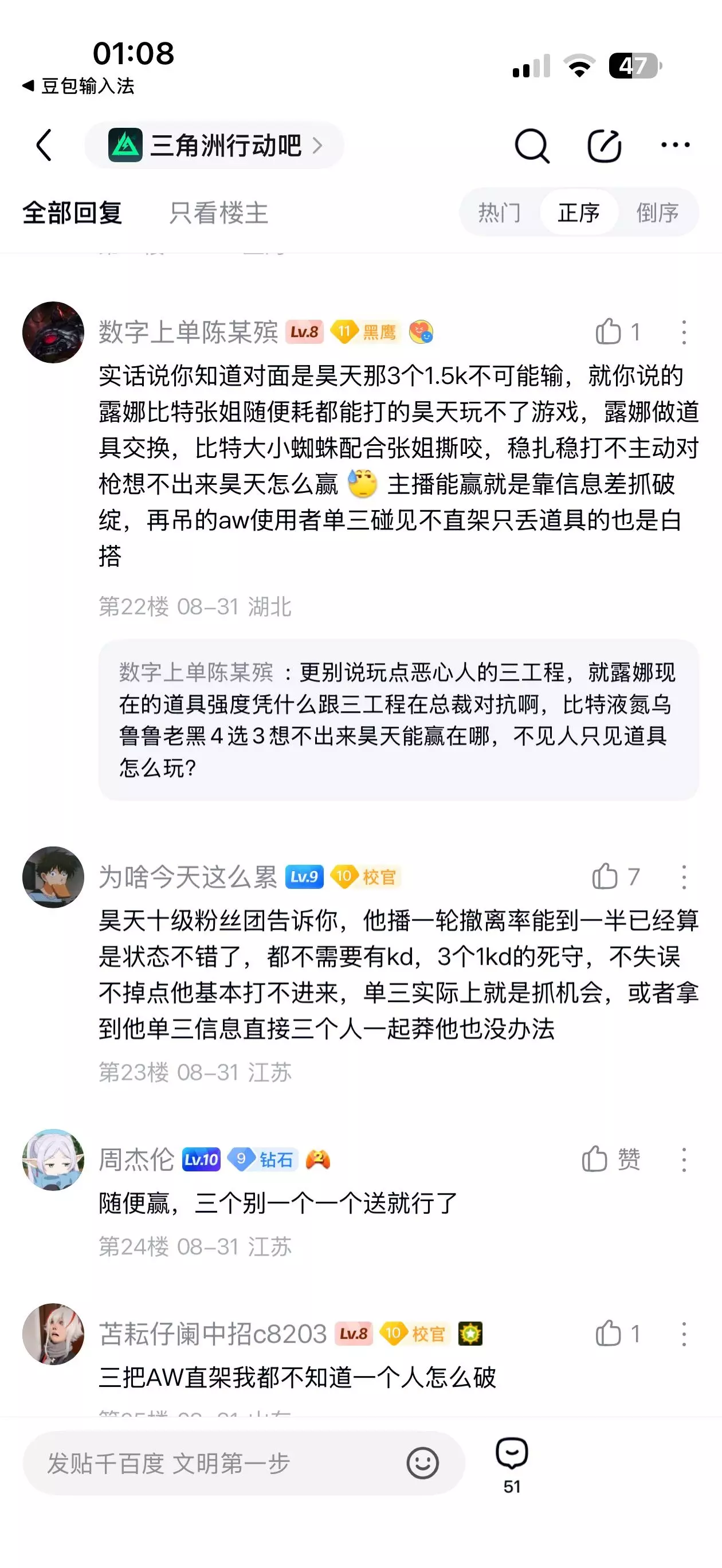
Task: Tap the compose post icon
Action: [x=603, y=146]
